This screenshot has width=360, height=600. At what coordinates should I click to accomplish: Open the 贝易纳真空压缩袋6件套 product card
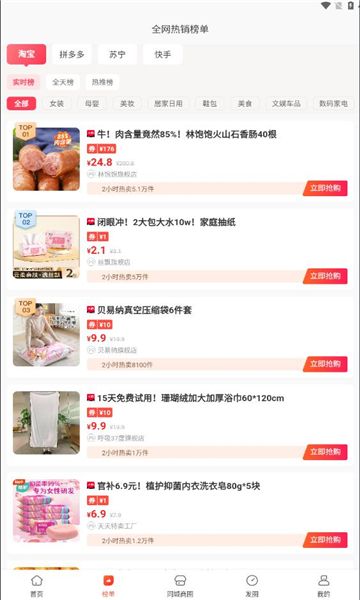coord(180,335)
